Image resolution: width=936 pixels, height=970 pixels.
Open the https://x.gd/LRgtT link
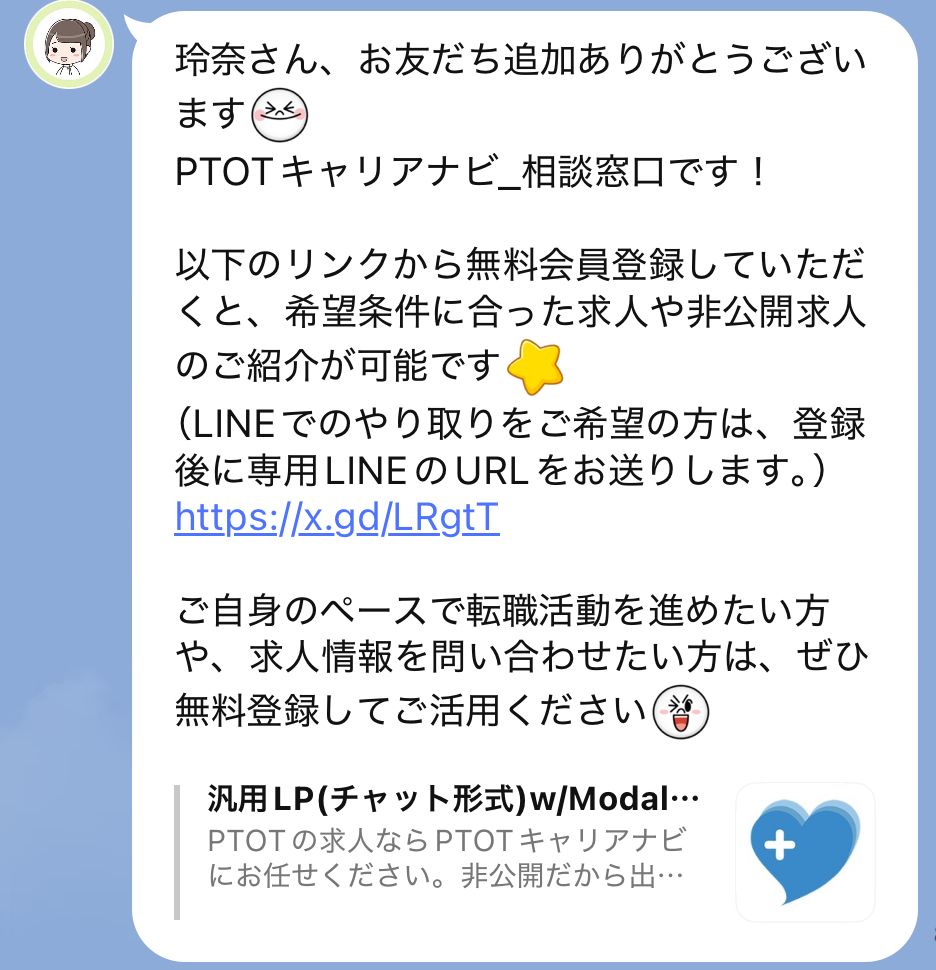[x=336, y=518]
